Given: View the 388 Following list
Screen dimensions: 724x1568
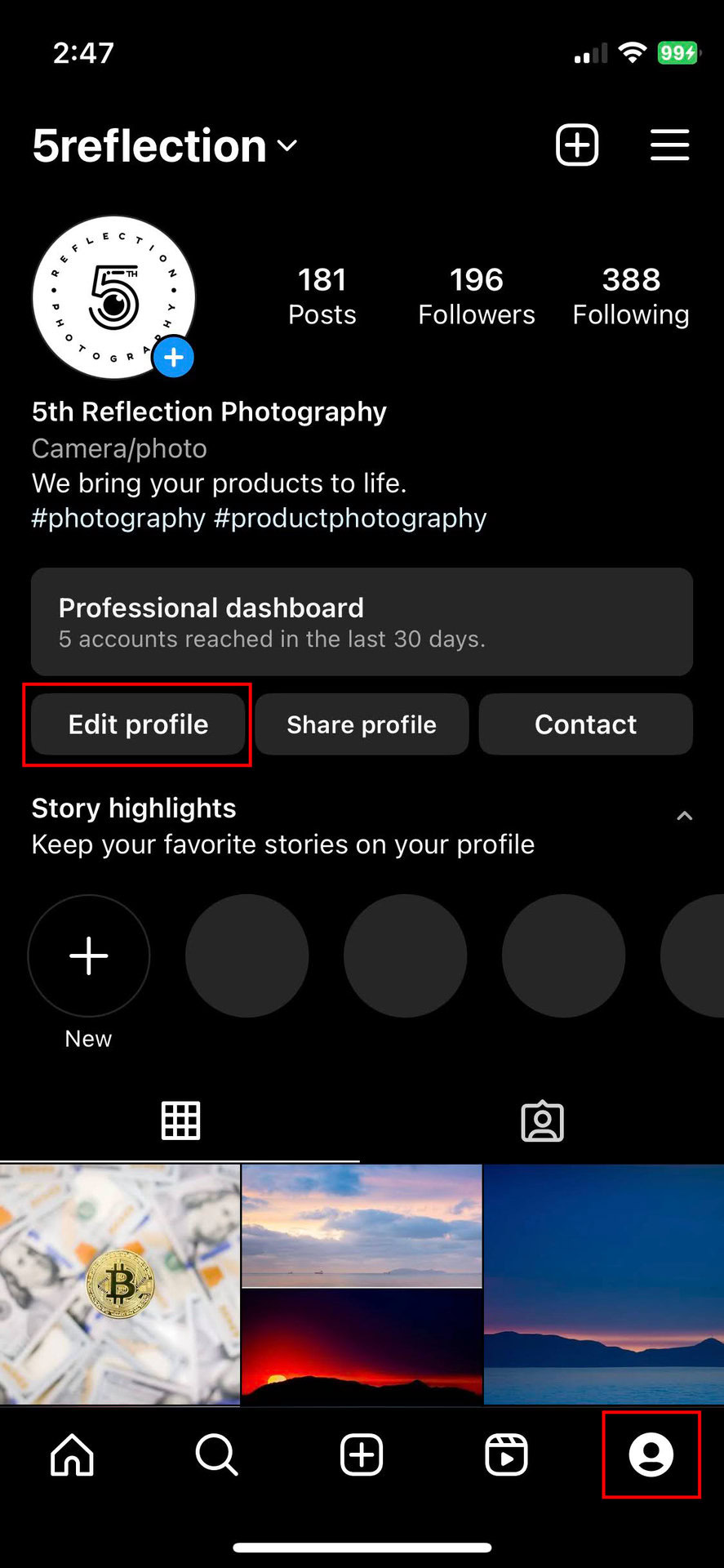Looking at the screenshot, I should 630,296.
